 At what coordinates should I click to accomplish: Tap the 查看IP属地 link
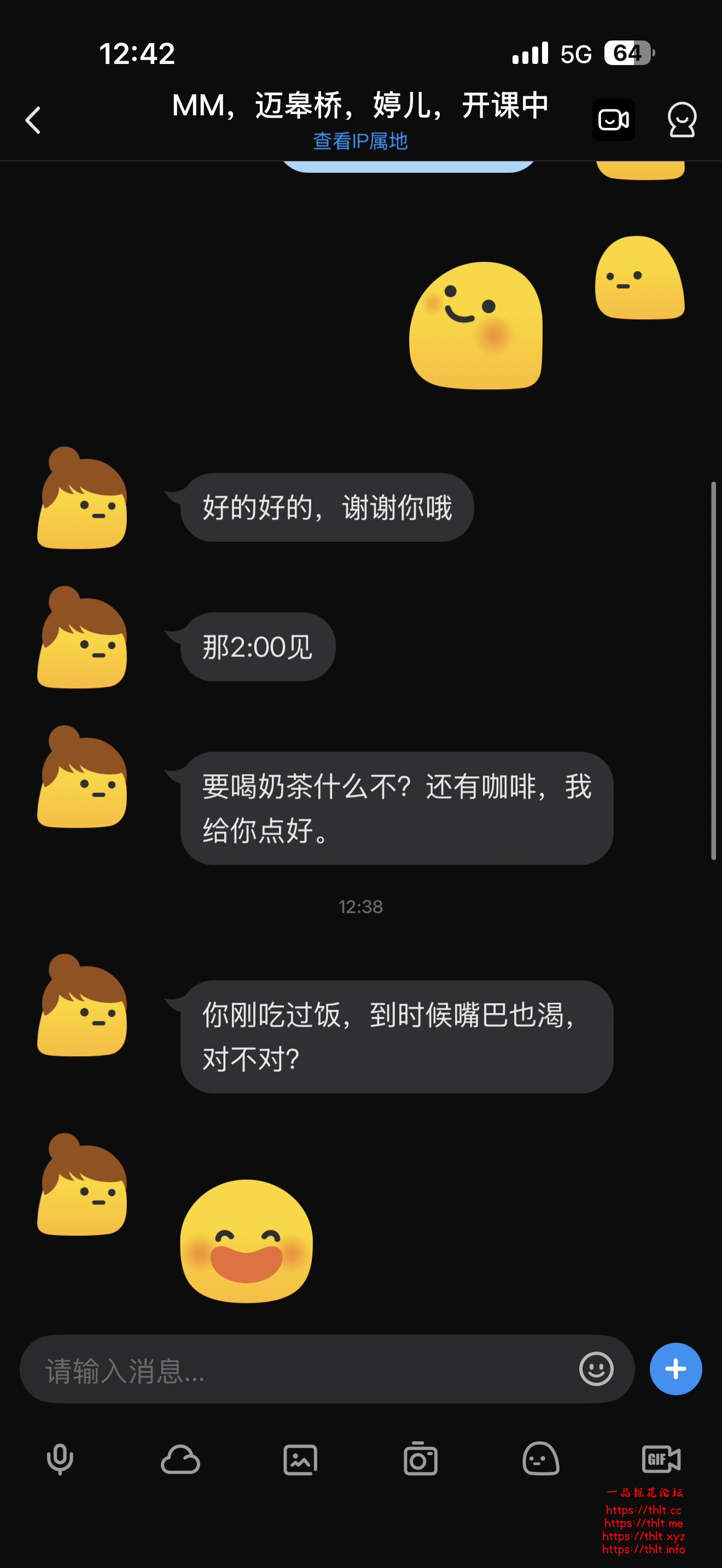point(360,141)
